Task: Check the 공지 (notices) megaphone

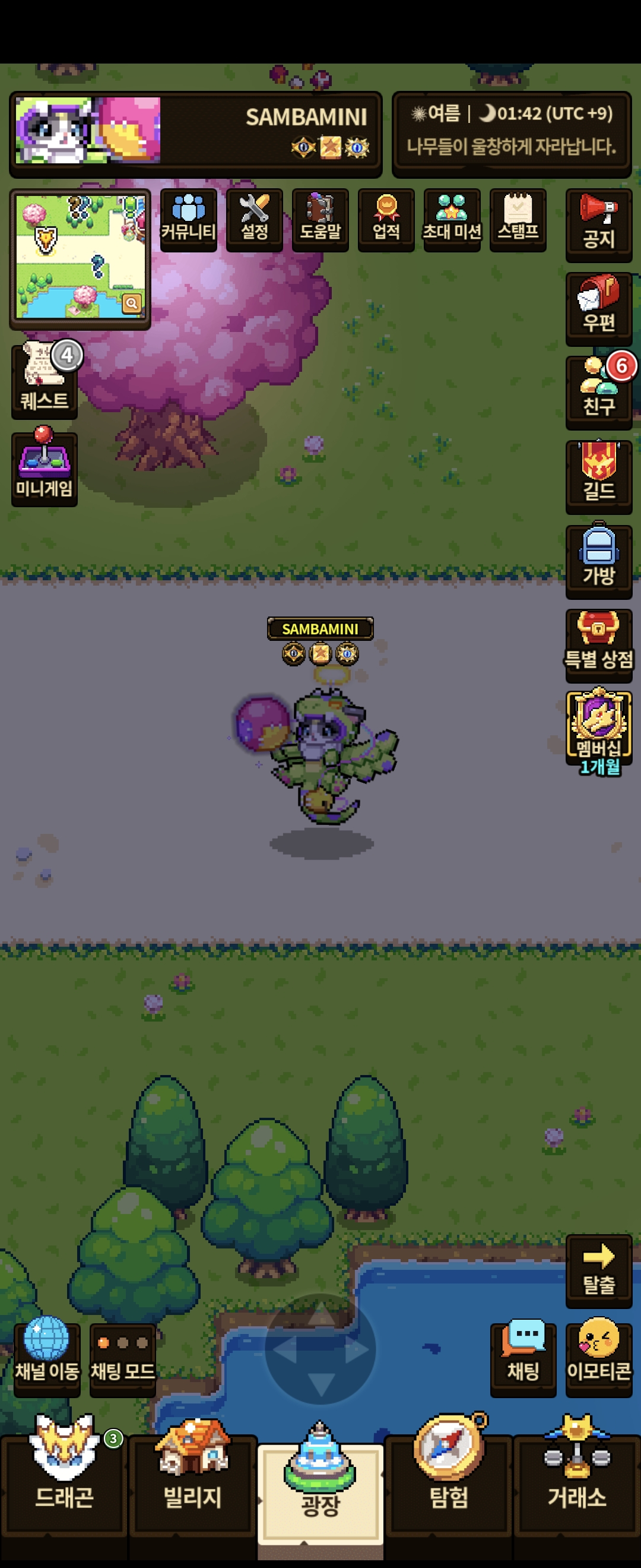Action: coord(598,225)
